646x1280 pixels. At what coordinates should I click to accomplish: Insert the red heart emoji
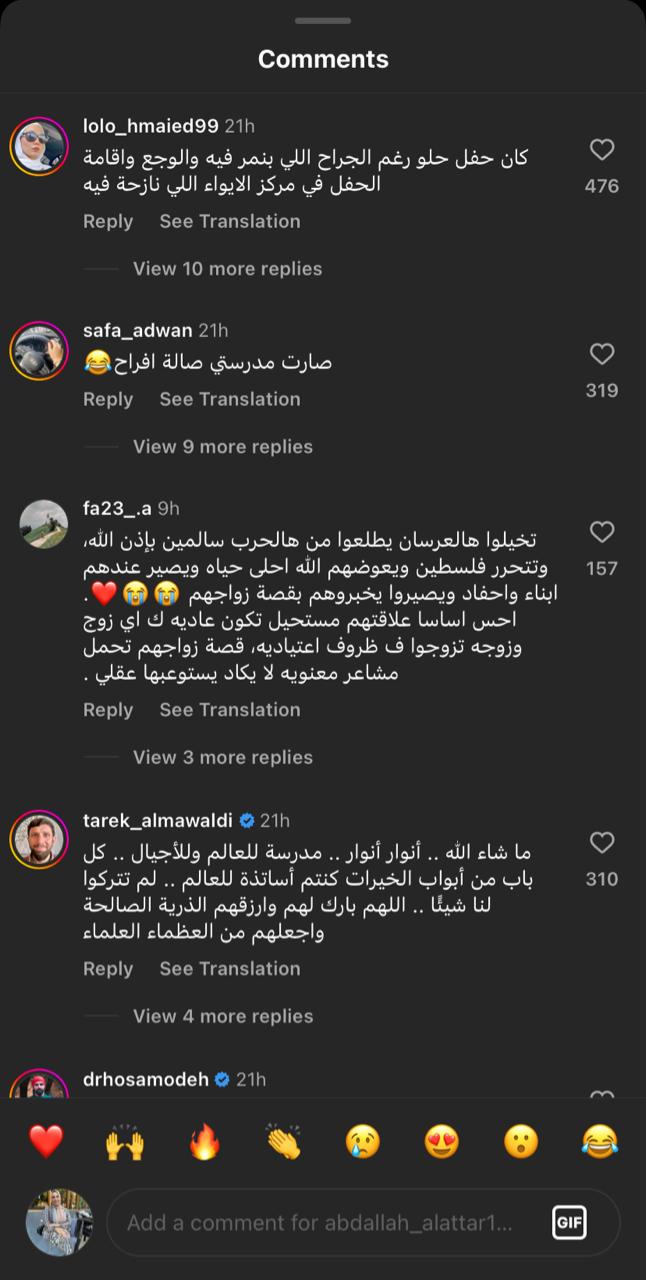(x=46, y=1141)
